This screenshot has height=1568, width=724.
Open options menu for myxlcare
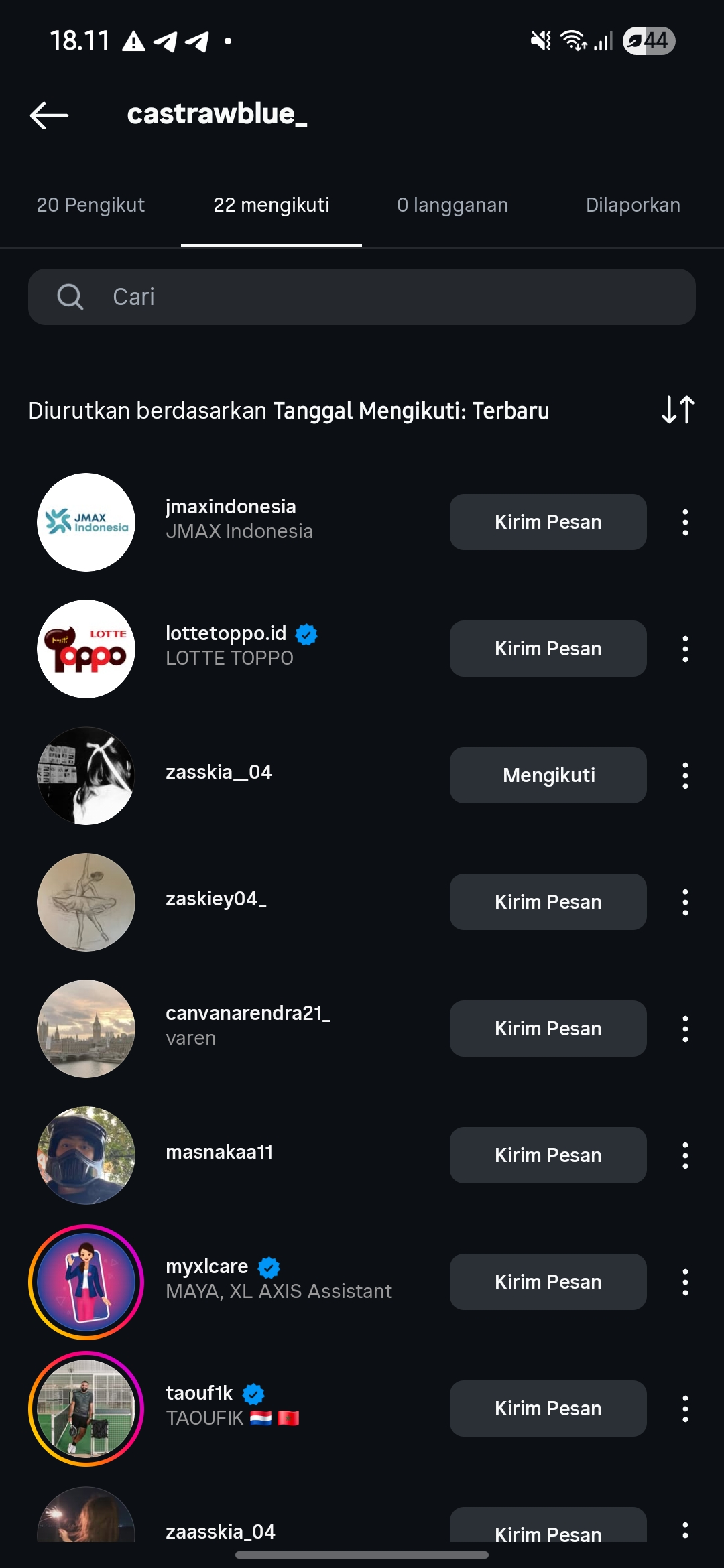[685, 1282]
